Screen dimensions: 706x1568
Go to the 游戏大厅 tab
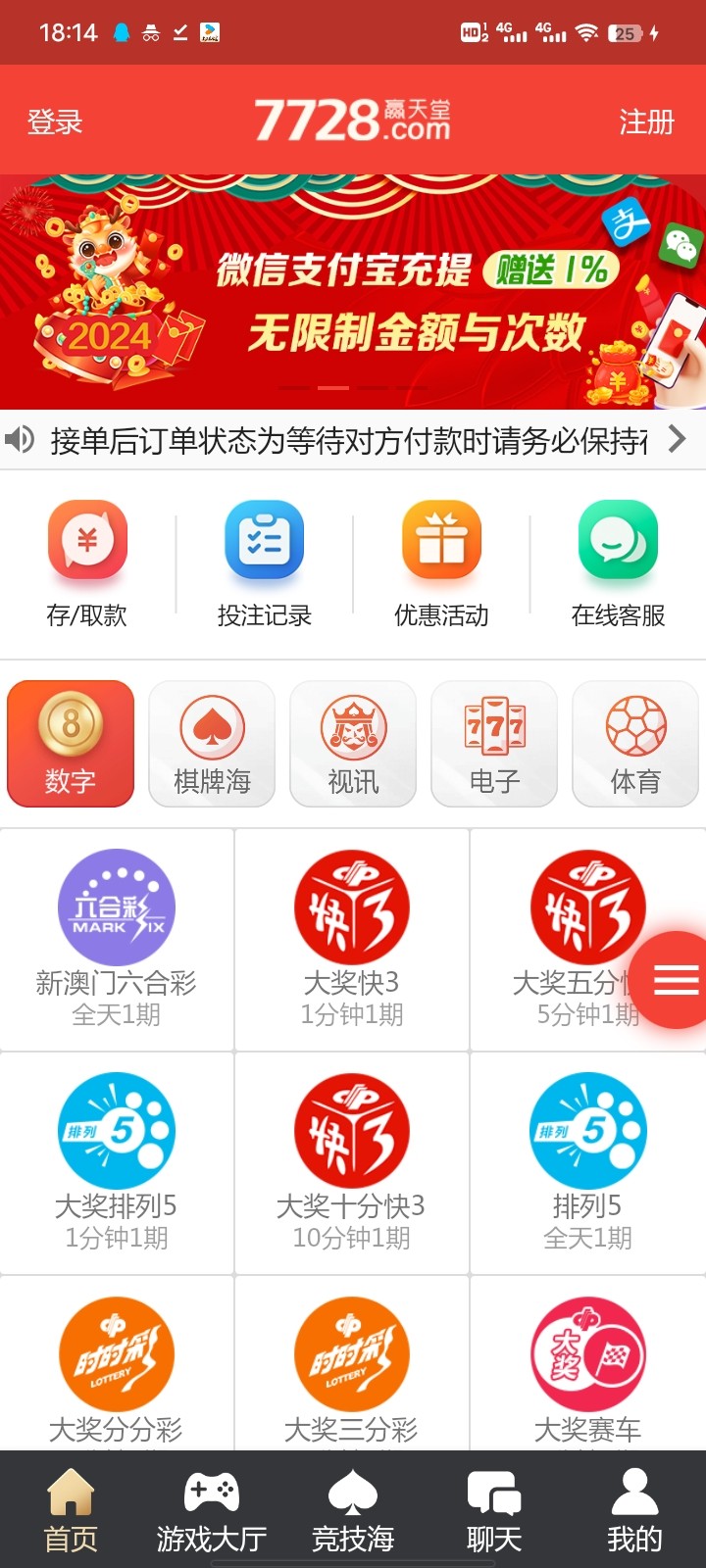pyautogui.click(x=212, y=1510)
